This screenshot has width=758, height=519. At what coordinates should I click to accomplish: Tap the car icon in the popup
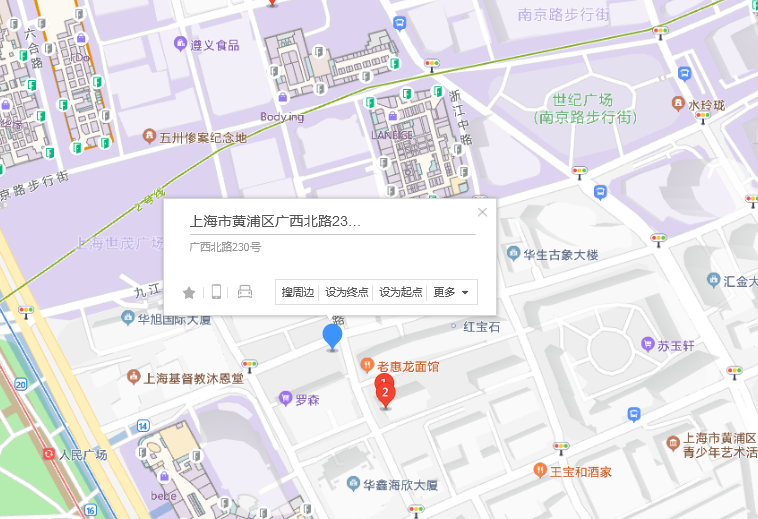[x=244, y=292]
